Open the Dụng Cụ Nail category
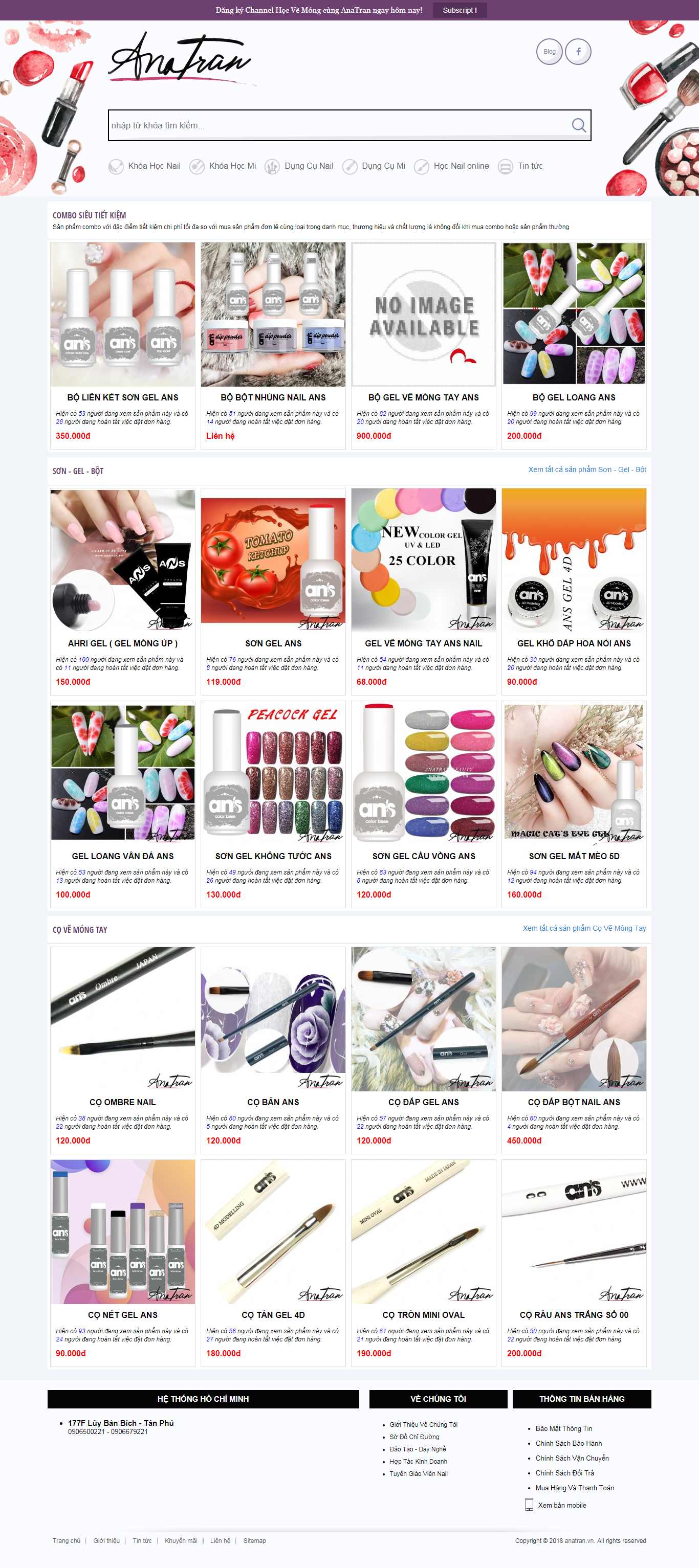 click(308, 166)
